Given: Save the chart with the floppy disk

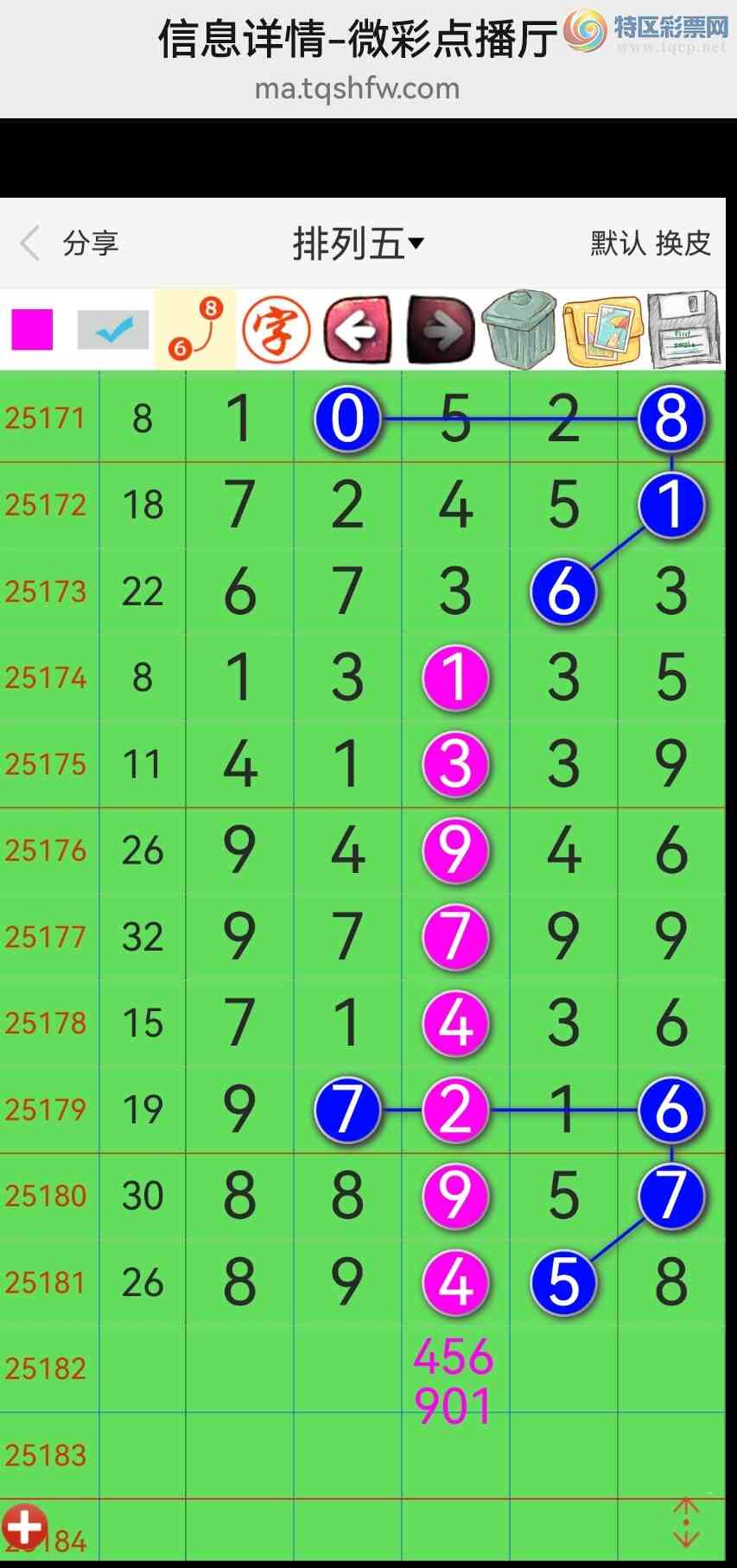Looking at the screenshot, I should (683, 329).
